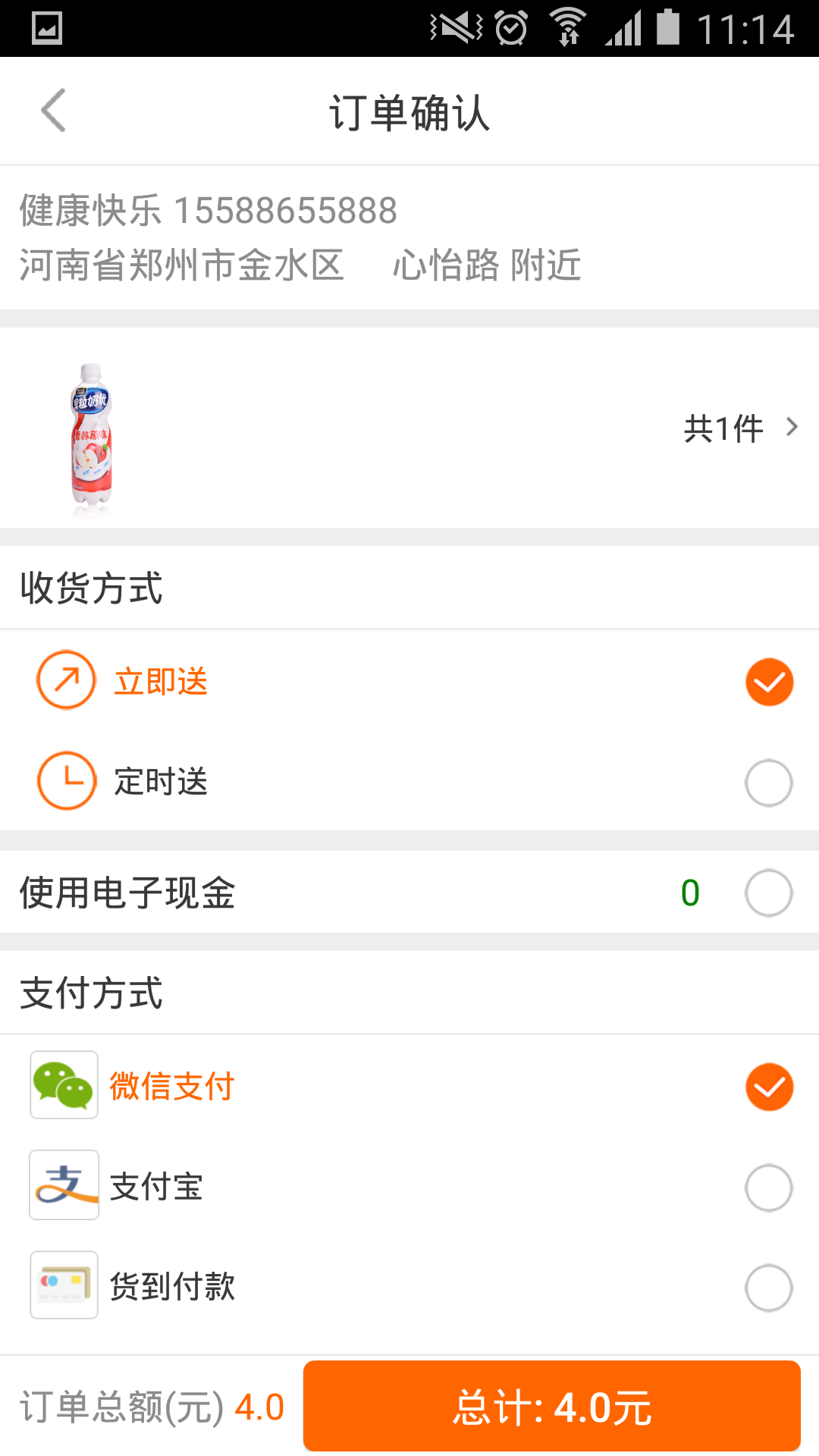Image resolution: width=819 pixels, height=1456 pixels.
Task: Click the 订单确认 title bar
Action: point(409,111)
